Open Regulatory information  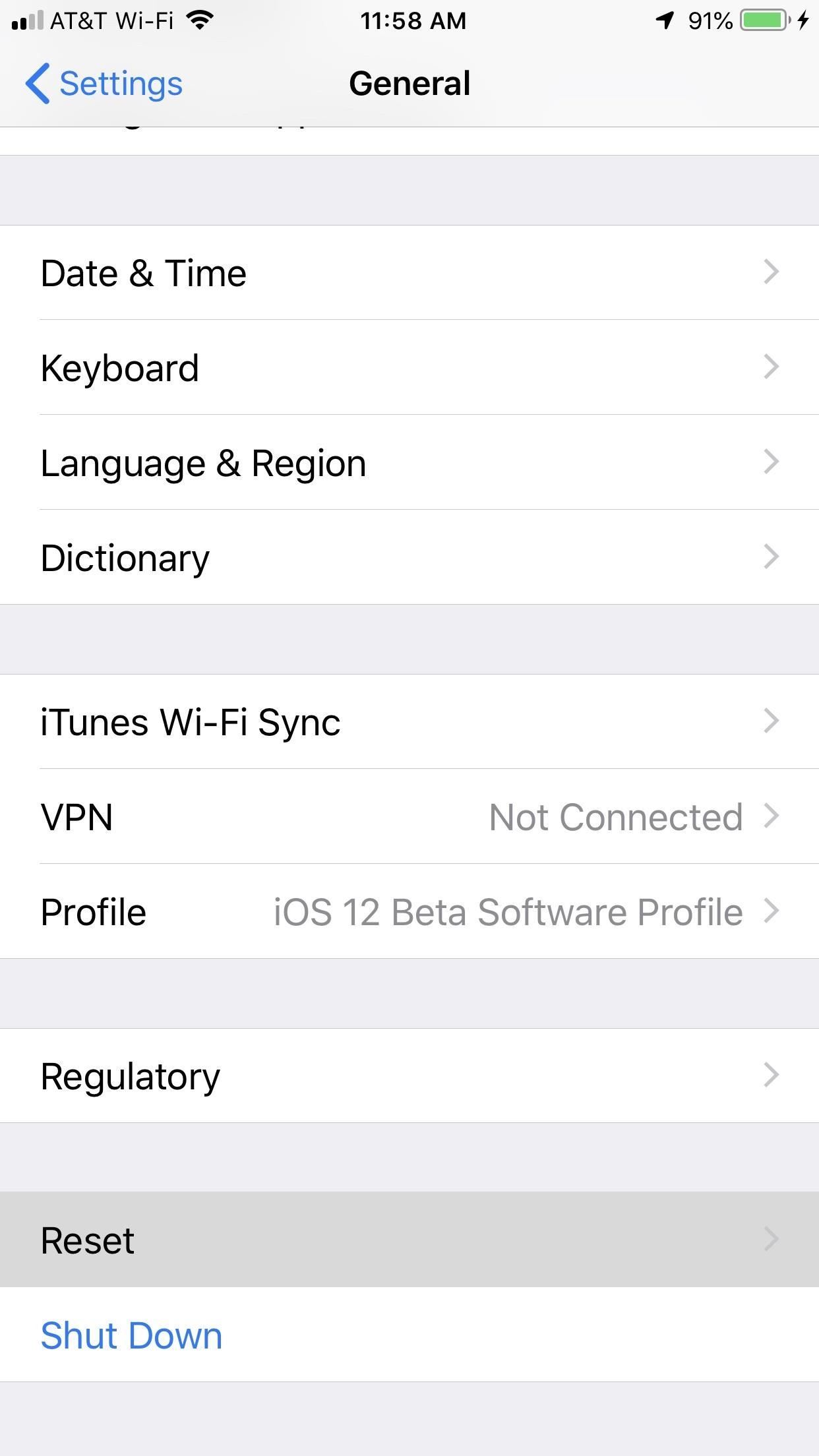tap(409, 1076)
